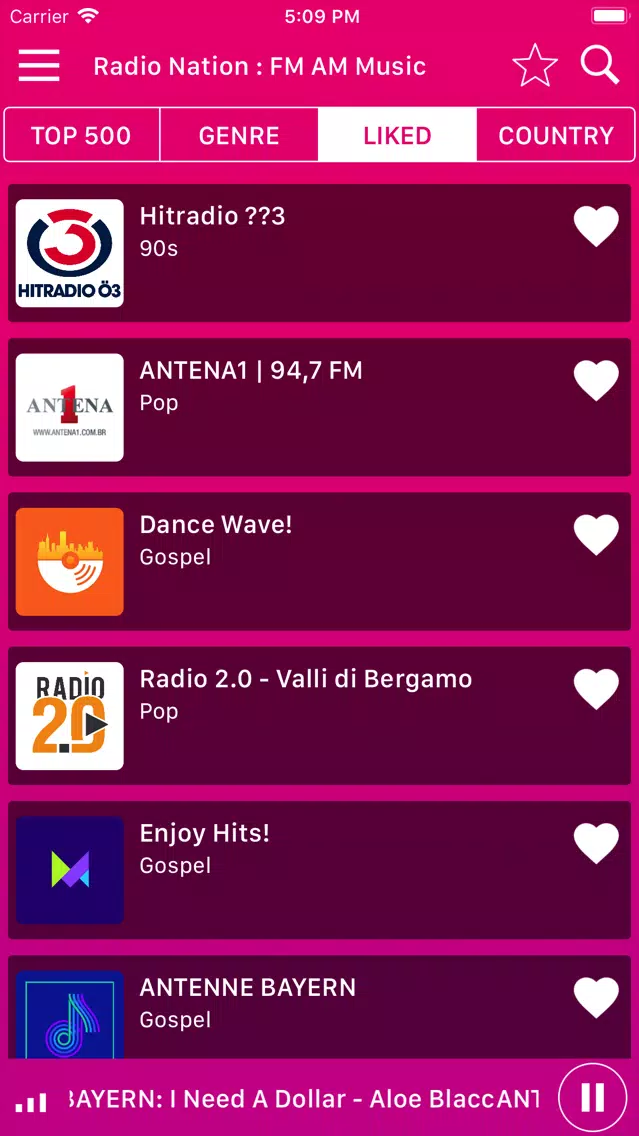
Task: Switch to the GENRE tab
Action: pyautogui.click(x=239, y=135)
